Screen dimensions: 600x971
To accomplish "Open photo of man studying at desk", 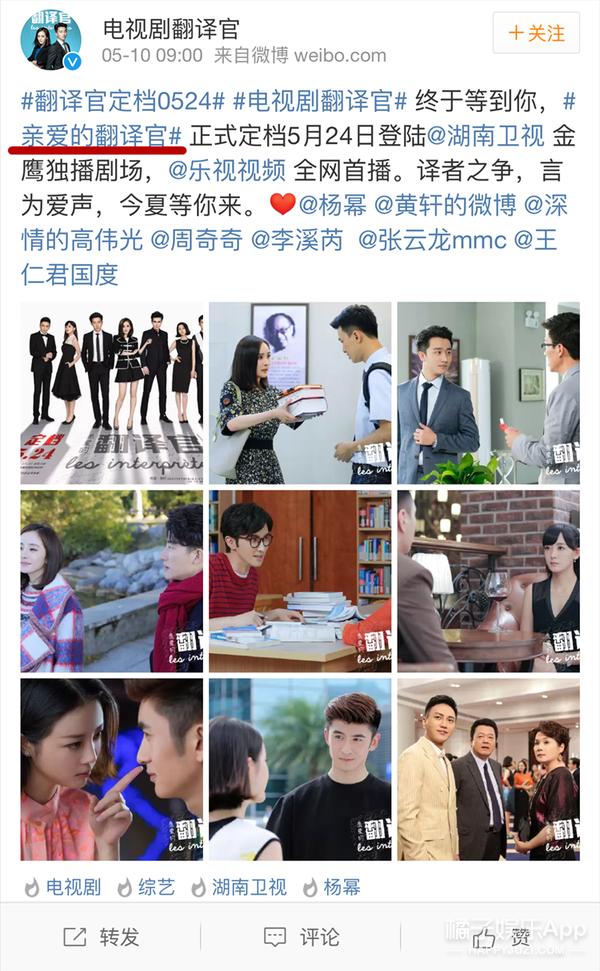I will click(x=299, y=581).
